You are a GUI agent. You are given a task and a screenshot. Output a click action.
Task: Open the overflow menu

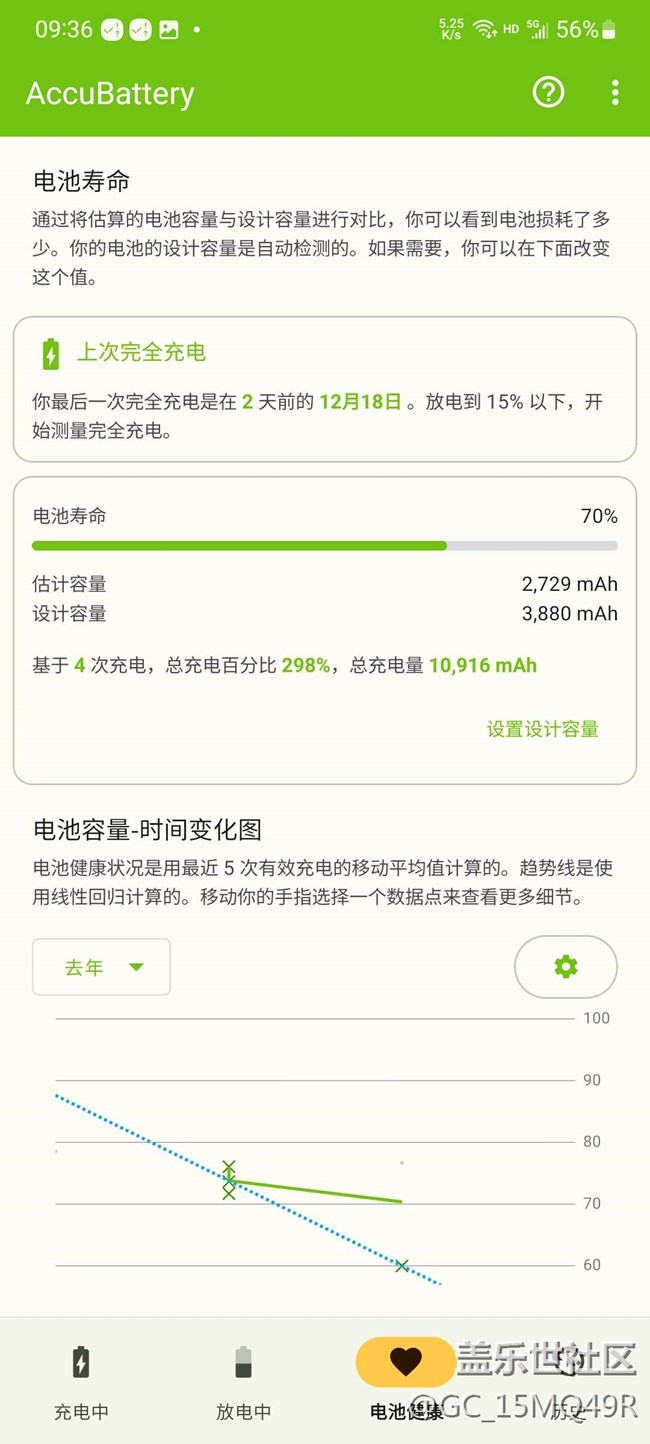pos(615,93)
